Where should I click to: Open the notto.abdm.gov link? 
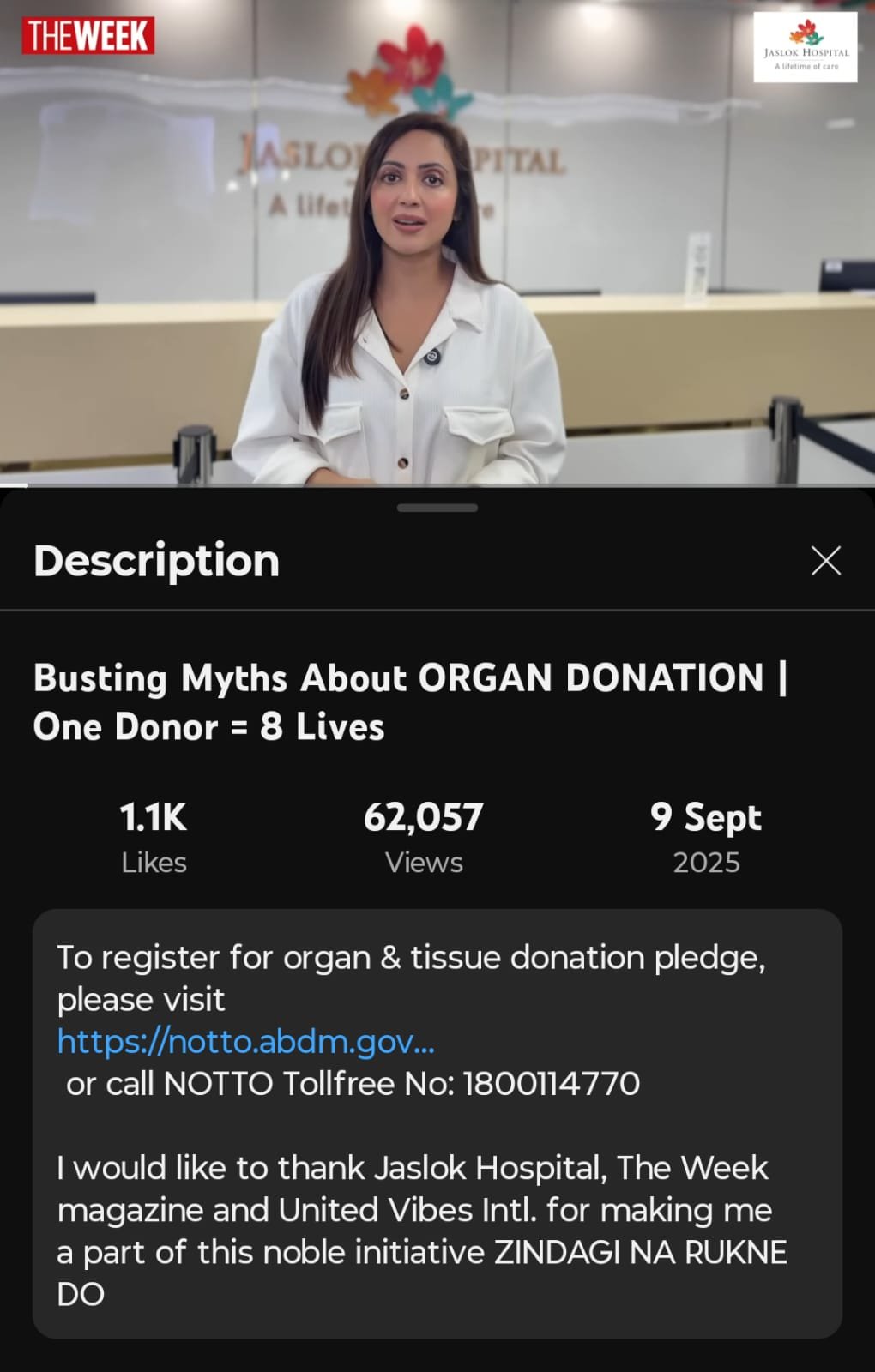(x=245, y=1041)
